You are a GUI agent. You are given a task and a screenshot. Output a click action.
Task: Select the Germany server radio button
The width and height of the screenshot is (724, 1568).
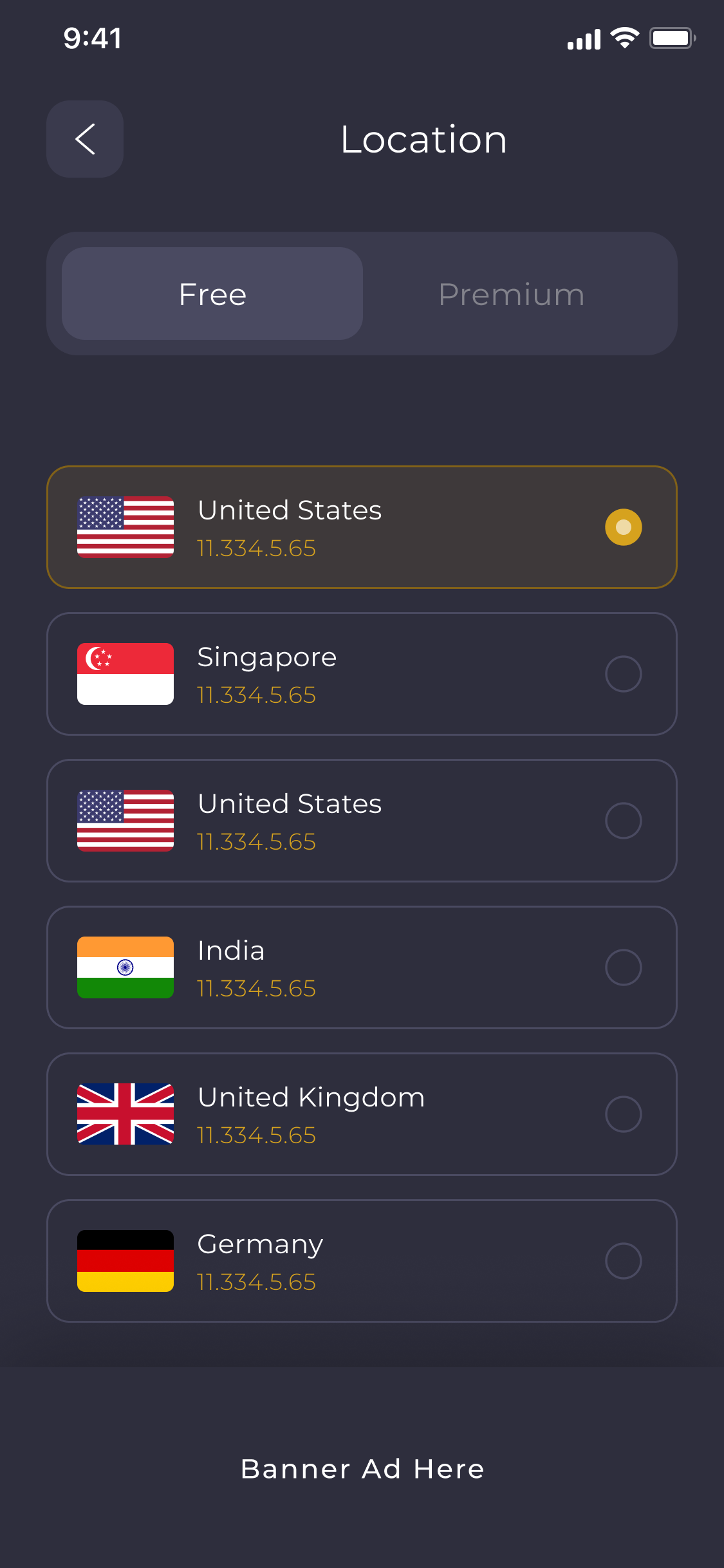click(x=623, y=1261)
